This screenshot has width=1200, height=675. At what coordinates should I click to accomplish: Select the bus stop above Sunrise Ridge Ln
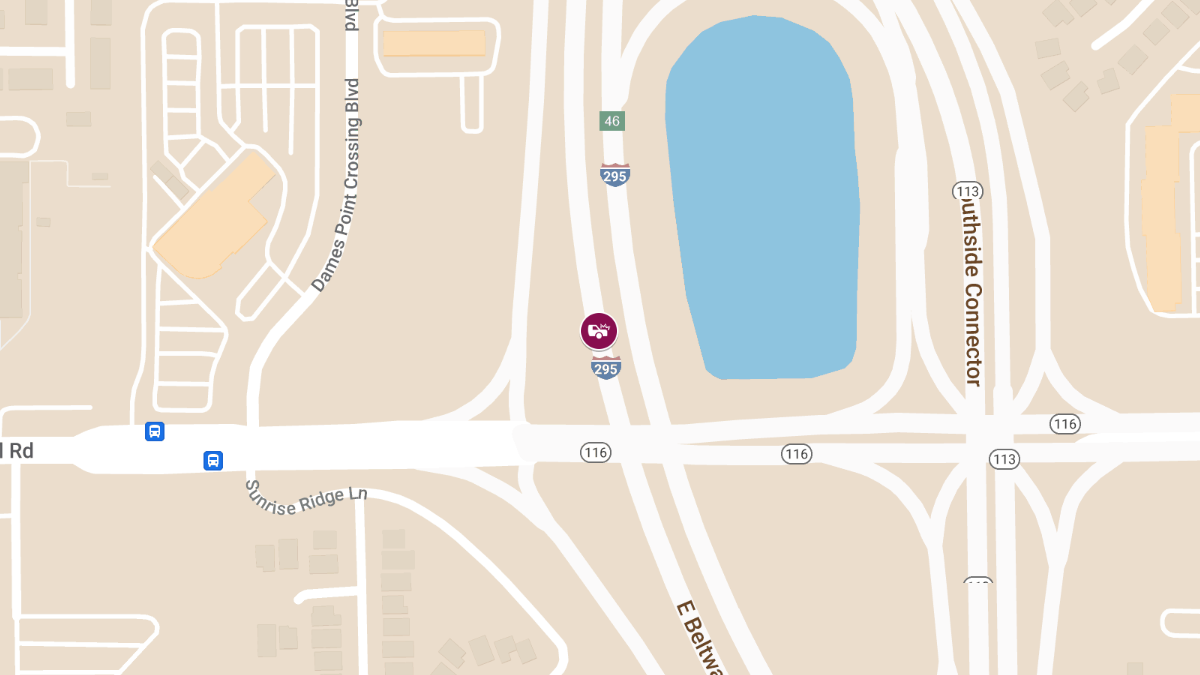(x=213, y=460)
